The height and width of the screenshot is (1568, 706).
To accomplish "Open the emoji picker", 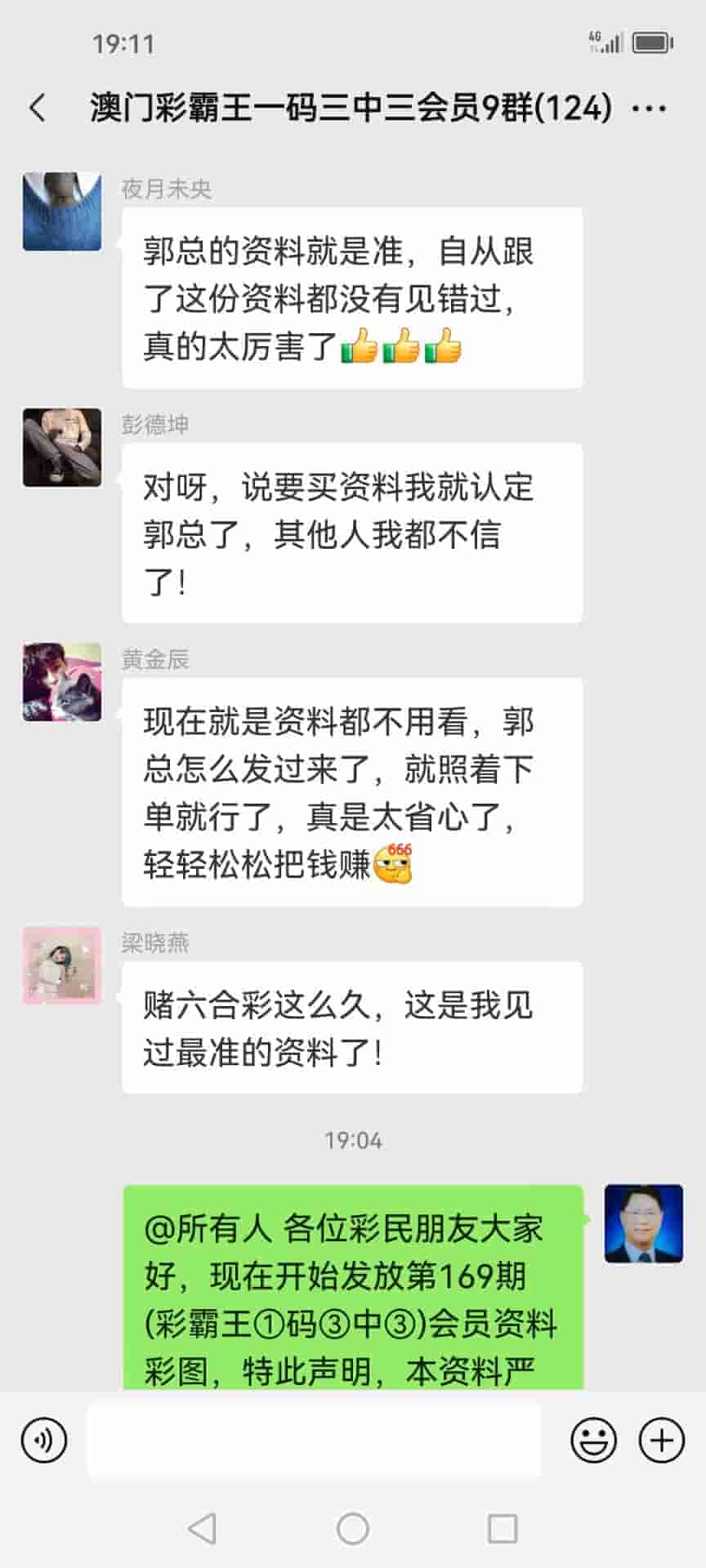I will 593,1440.
